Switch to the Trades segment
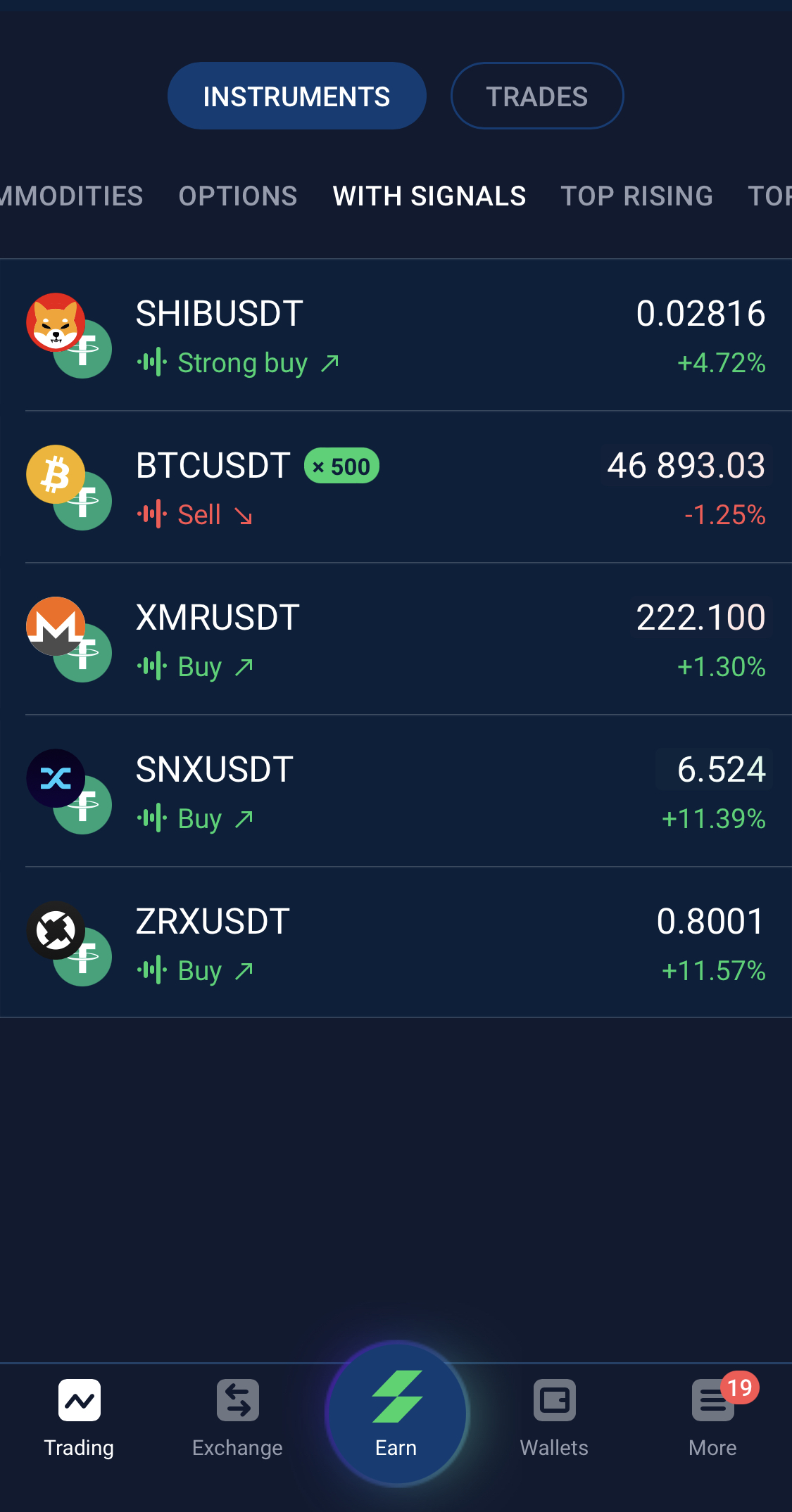792x1512 pixels. point(536,96)
